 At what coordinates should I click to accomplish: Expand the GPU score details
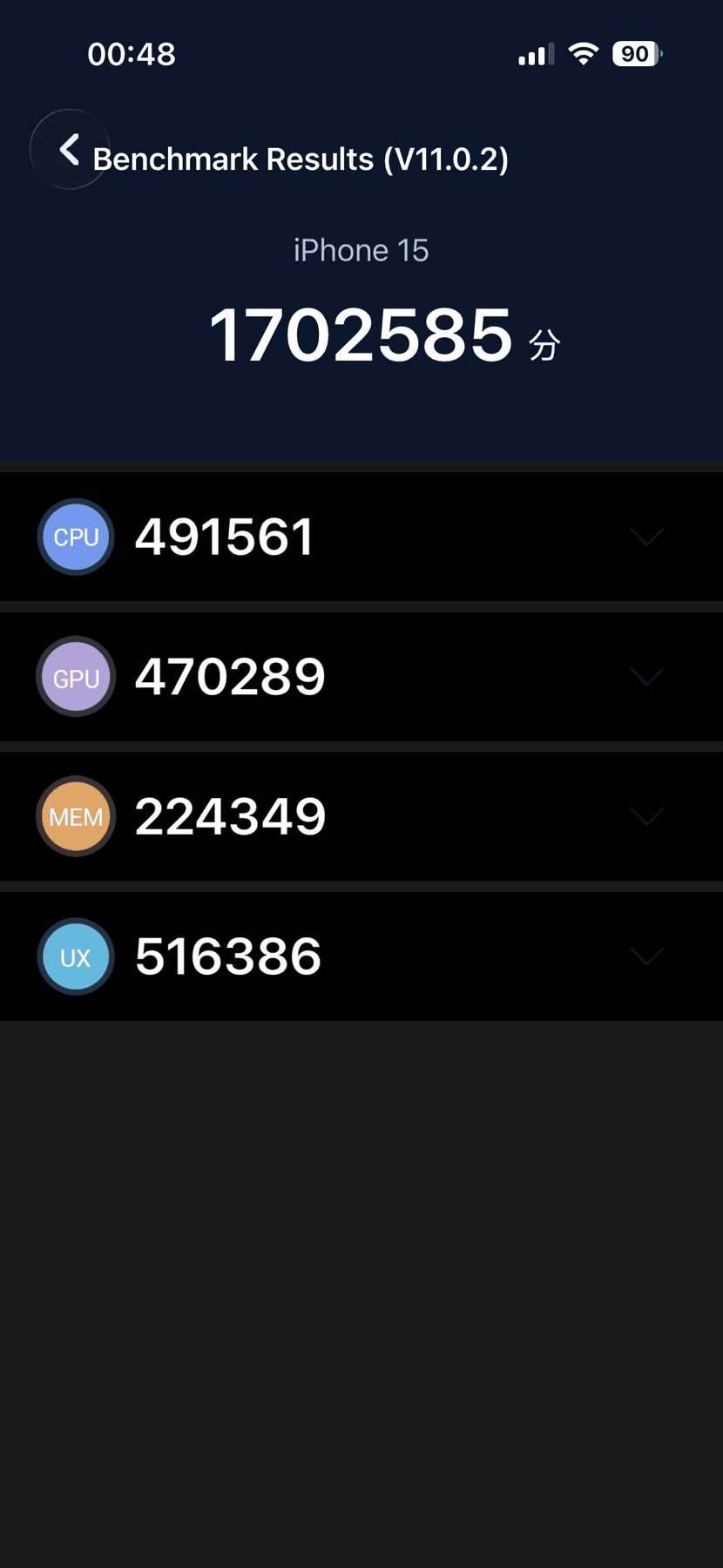[646, 677]
